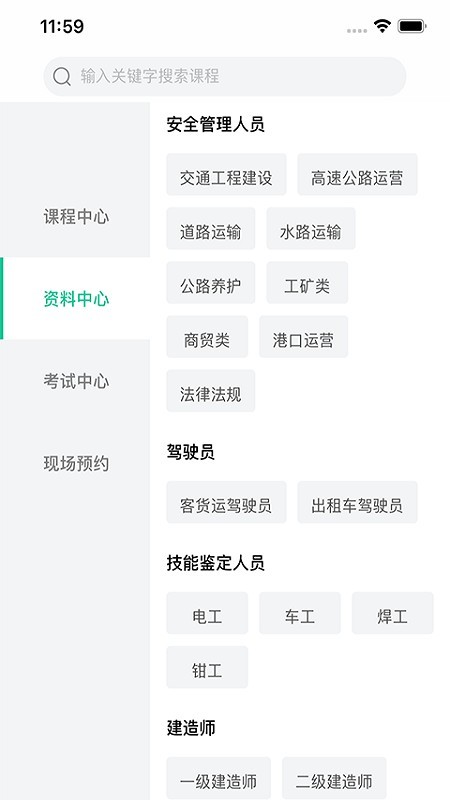
Task: Tap the 二级建造师 chip
Action: (334, 778)
